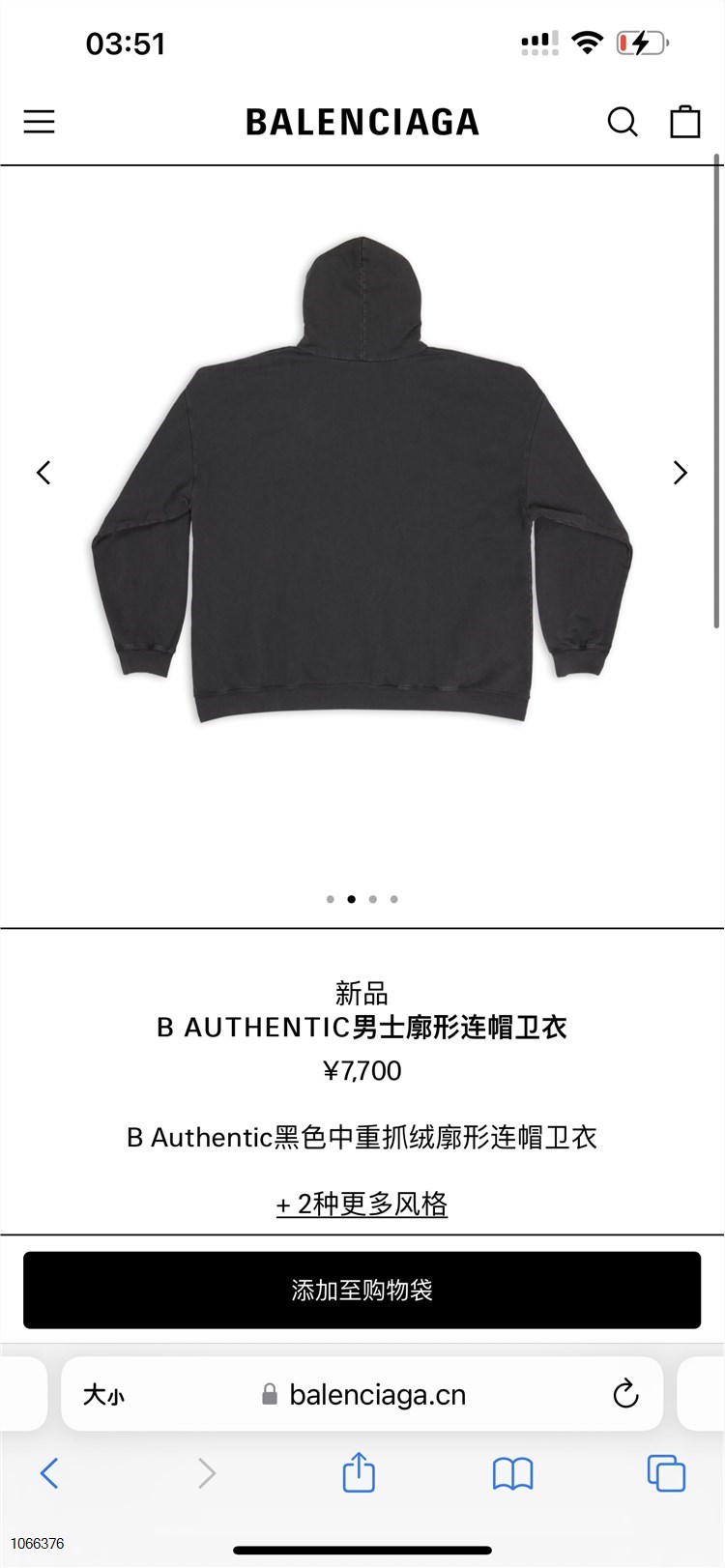Share this page
The height and width of the screenshot is (1568, 725).
point(359,1473)
